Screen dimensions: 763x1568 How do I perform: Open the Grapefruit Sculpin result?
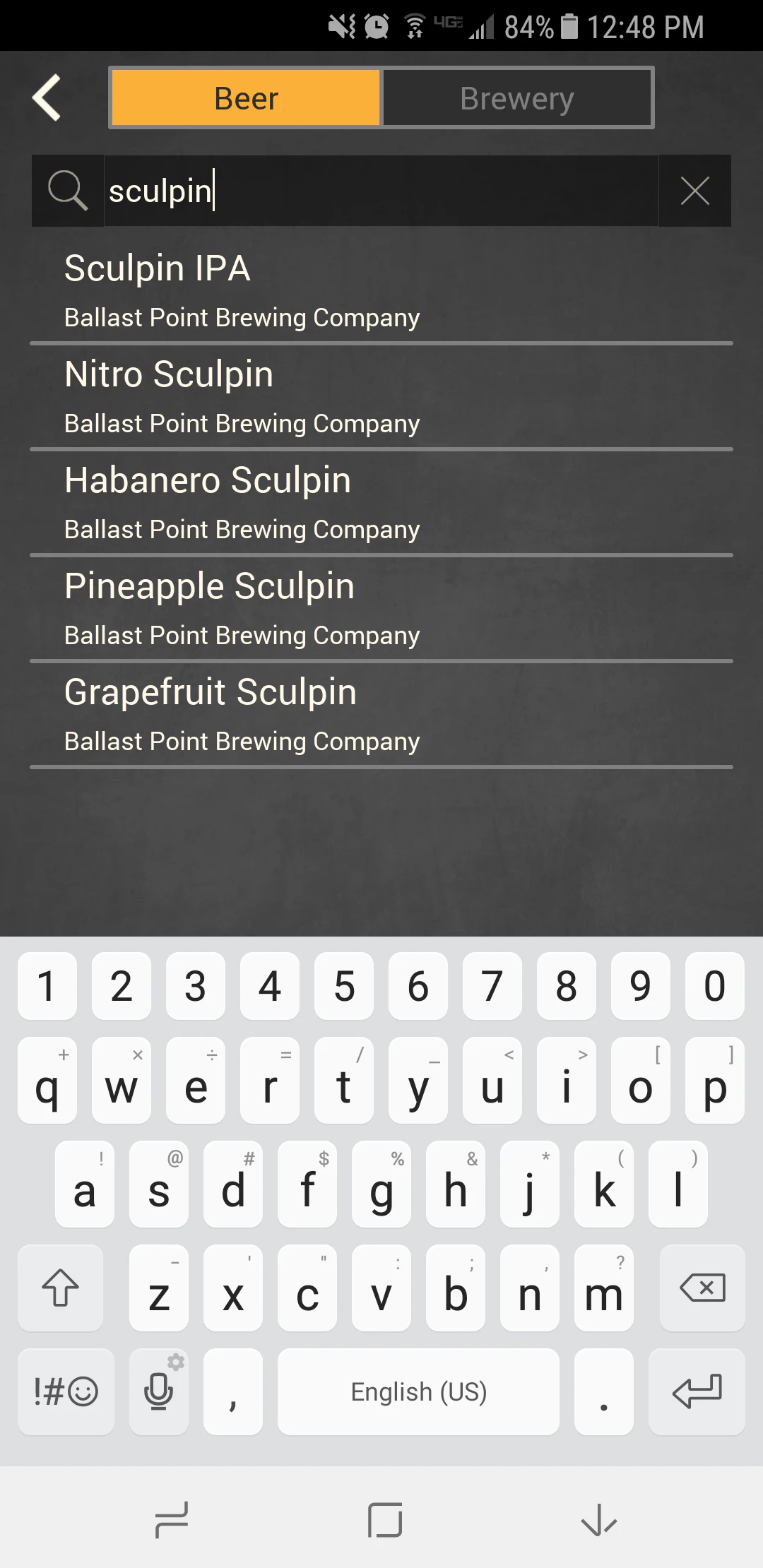pyautogui.click(x=381, y=715)
